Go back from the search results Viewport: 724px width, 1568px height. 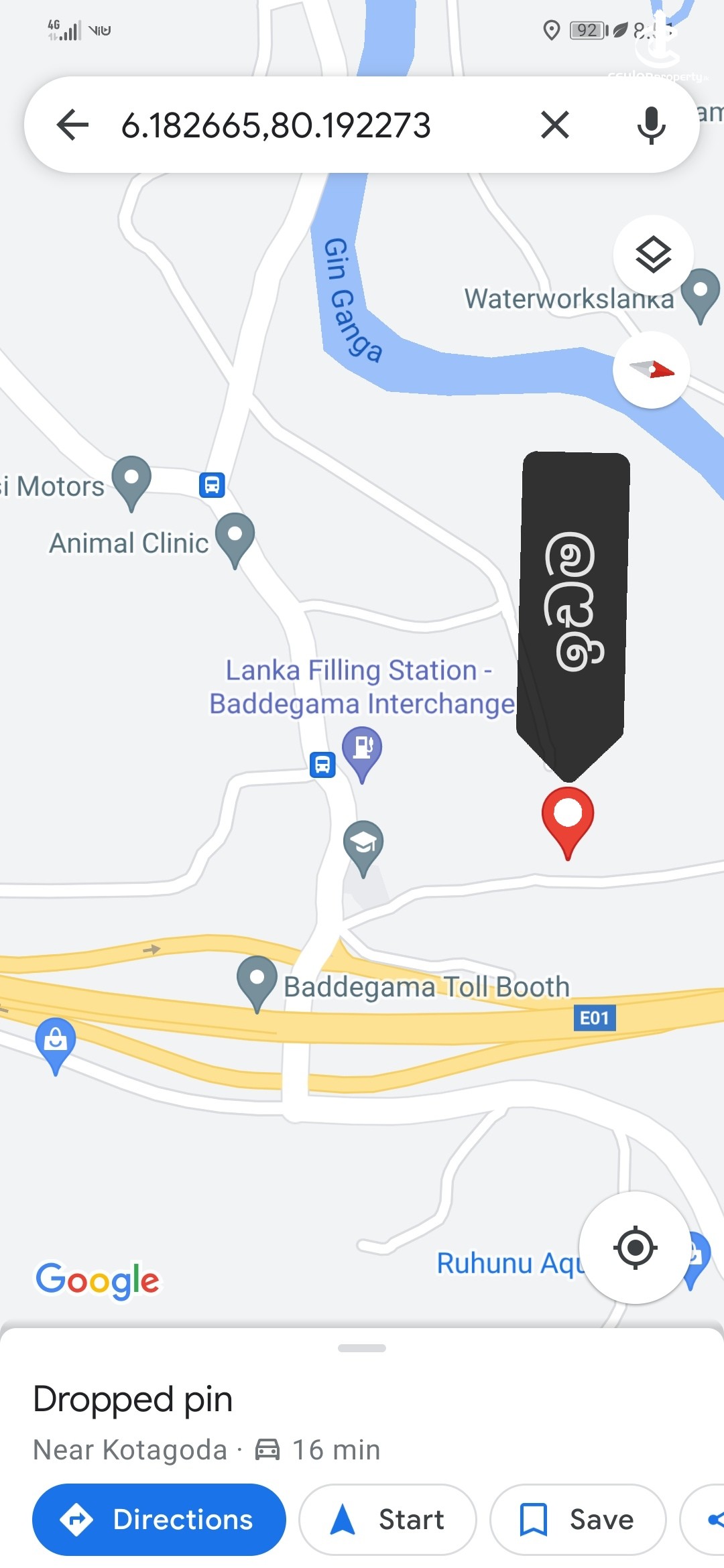[x=72, y=125]
